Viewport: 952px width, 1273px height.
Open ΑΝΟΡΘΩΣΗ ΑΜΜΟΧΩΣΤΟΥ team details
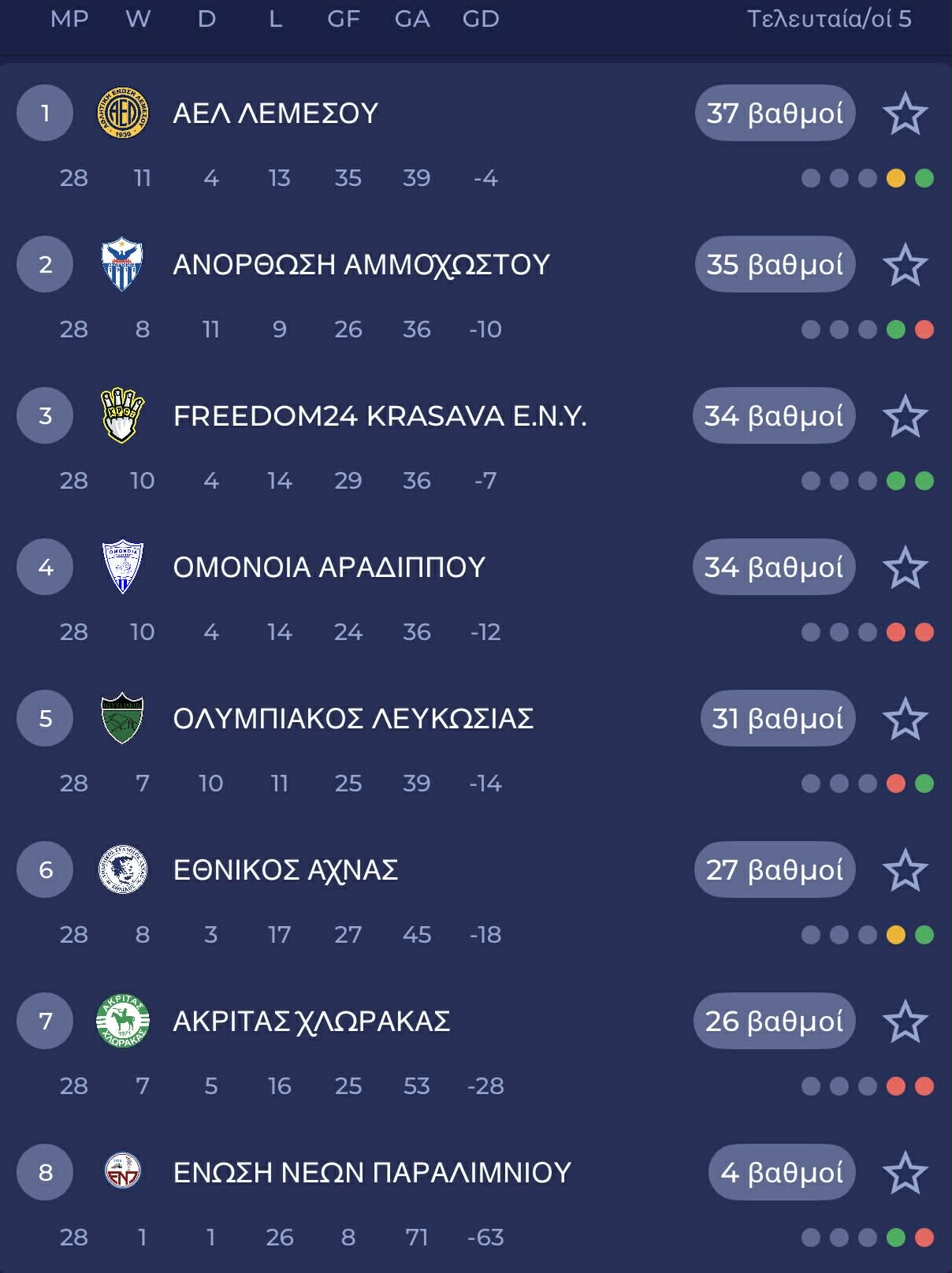click(361, 265)
